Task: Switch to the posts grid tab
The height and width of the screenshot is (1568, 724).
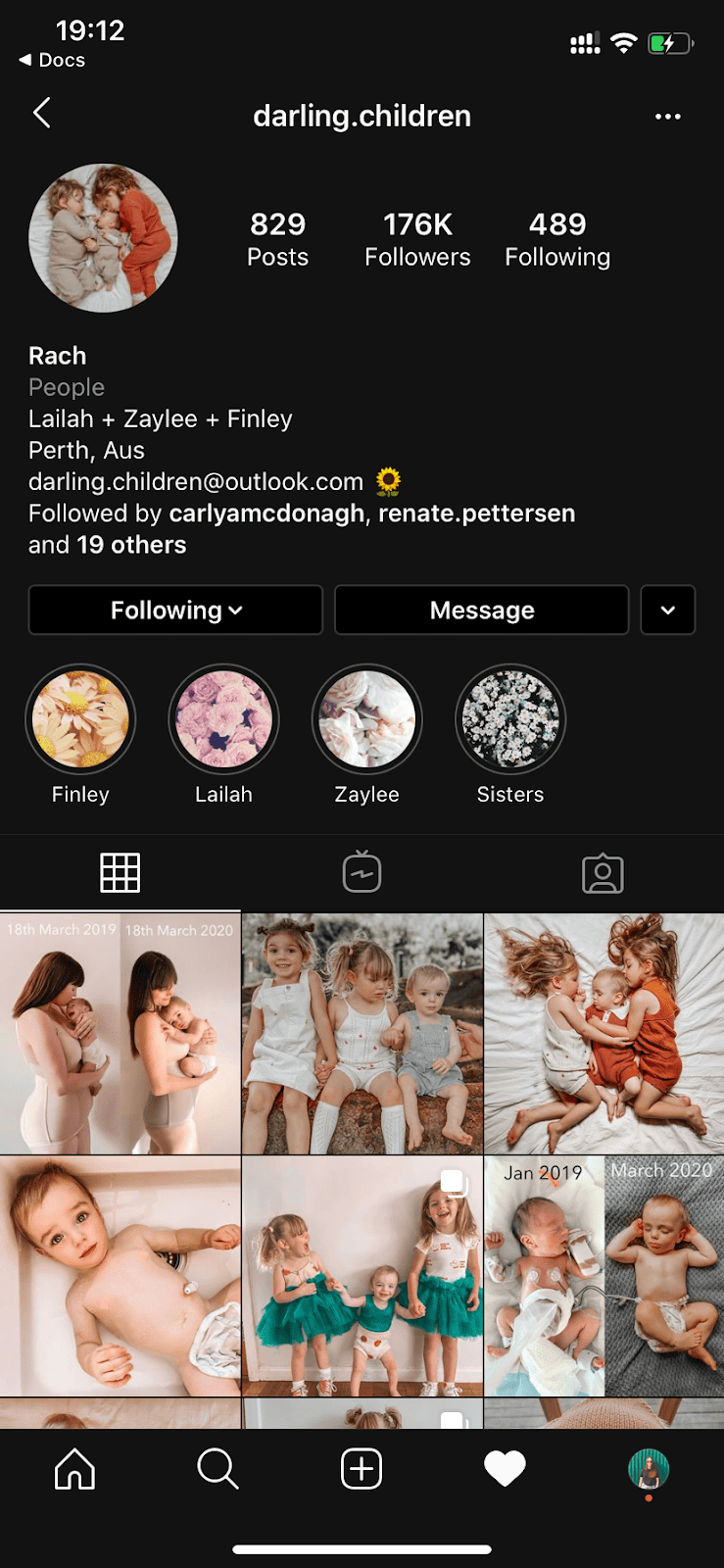Action: click(x=120, y=872)
